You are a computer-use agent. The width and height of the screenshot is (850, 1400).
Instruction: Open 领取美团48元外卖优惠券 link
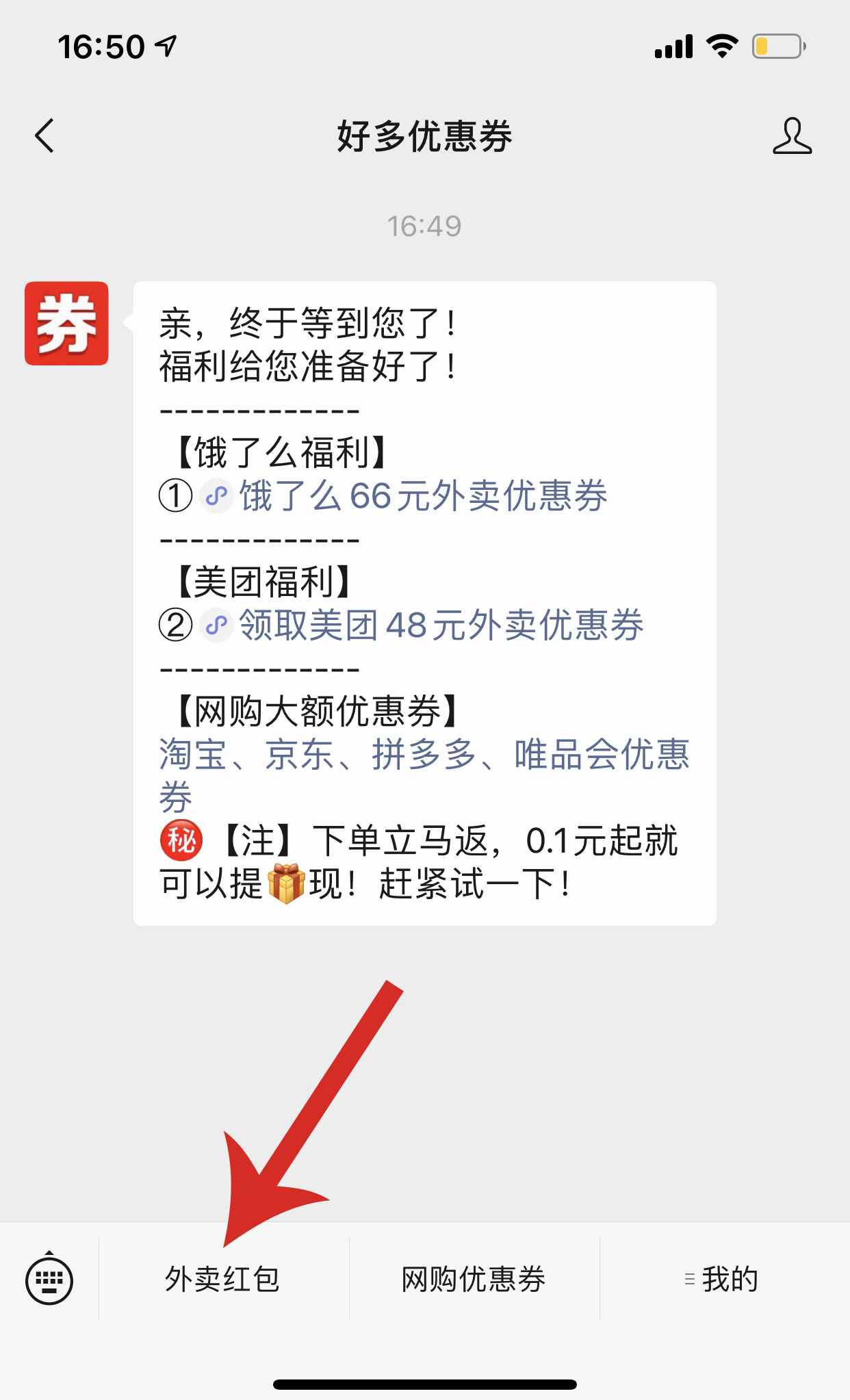click(x=440, y=625)
